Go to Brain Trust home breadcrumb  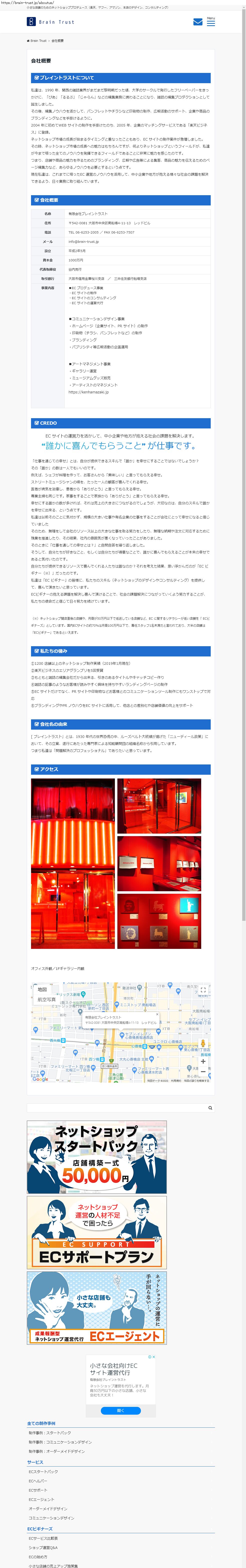click(38, 41)
